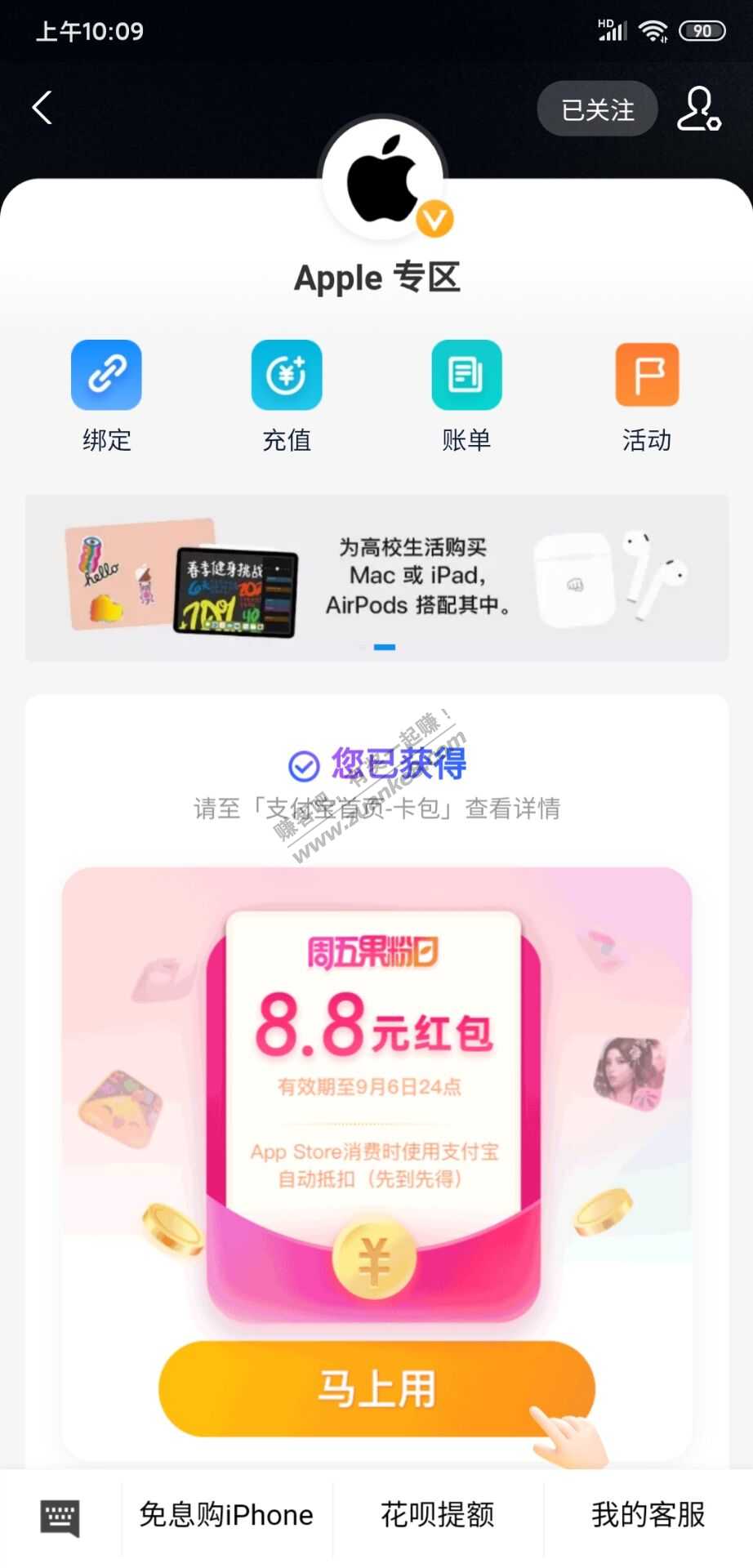Open the 免息购iPhone menu
The image size is (753, 1568).
point(226,1515)
